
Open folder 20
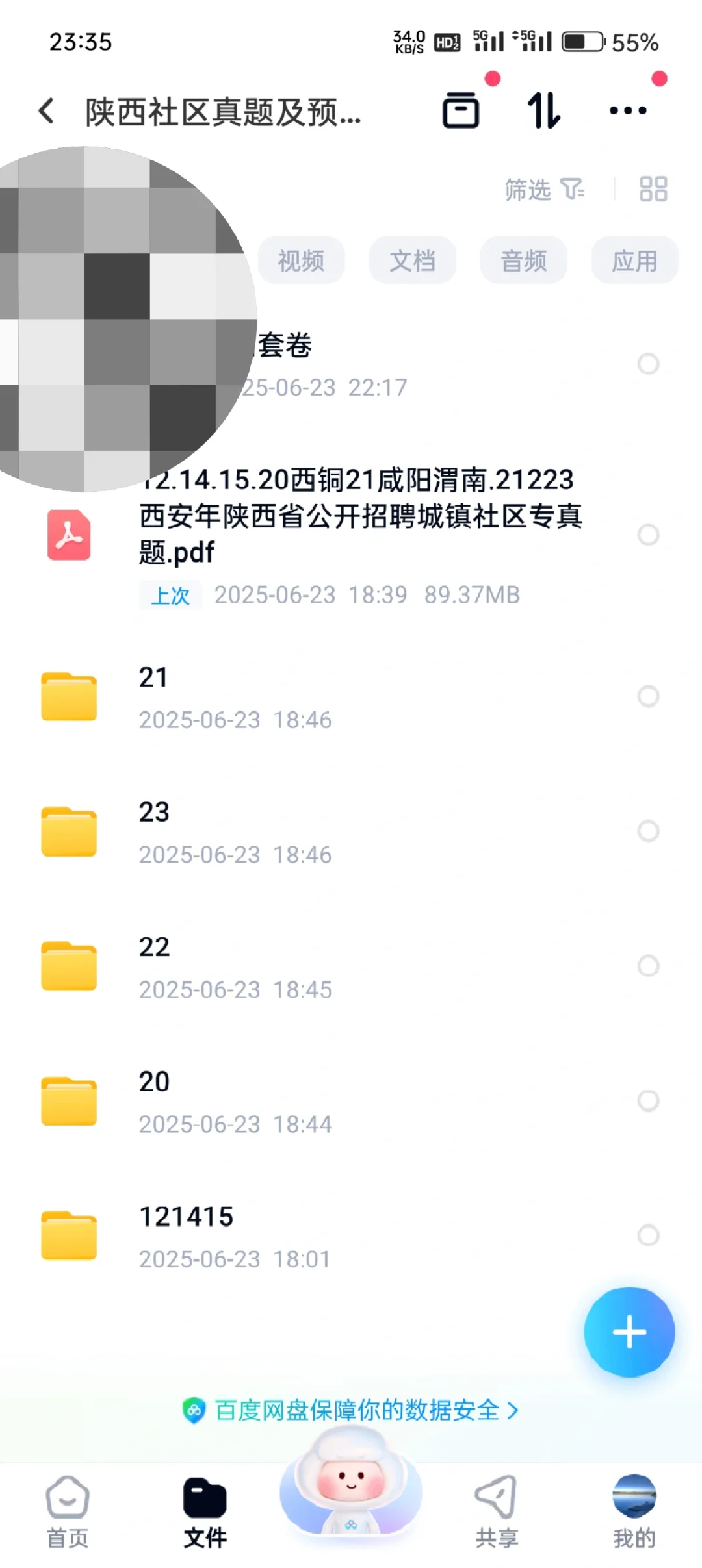click(351, 1101)
